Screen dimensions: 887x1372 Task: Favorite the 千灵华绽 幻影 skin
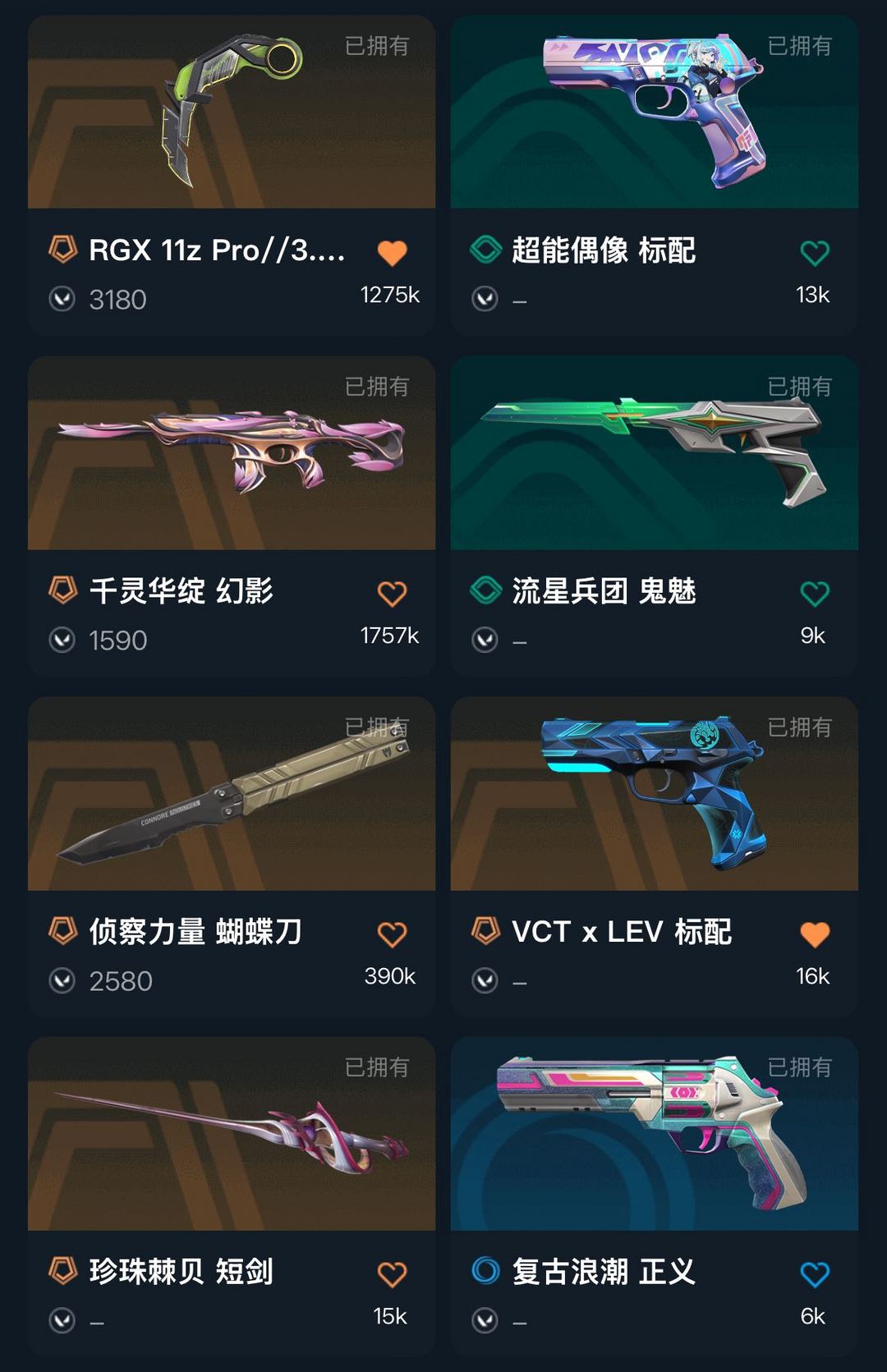pyautogui.click(x=392, y=594)
